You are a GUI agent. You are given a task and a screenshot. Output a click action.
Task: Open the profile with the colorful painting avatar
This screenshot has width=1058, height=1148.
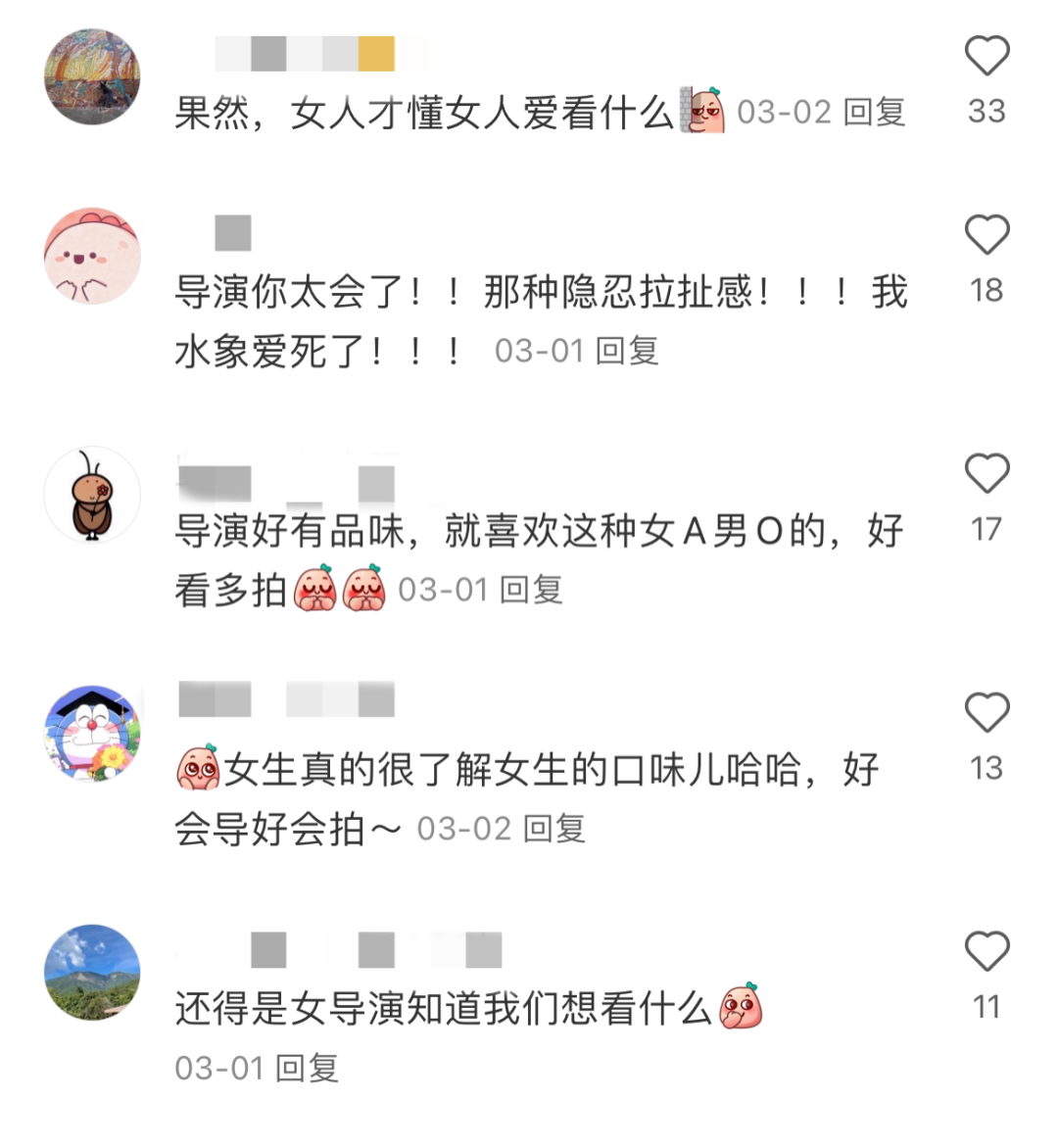[93, 76]
